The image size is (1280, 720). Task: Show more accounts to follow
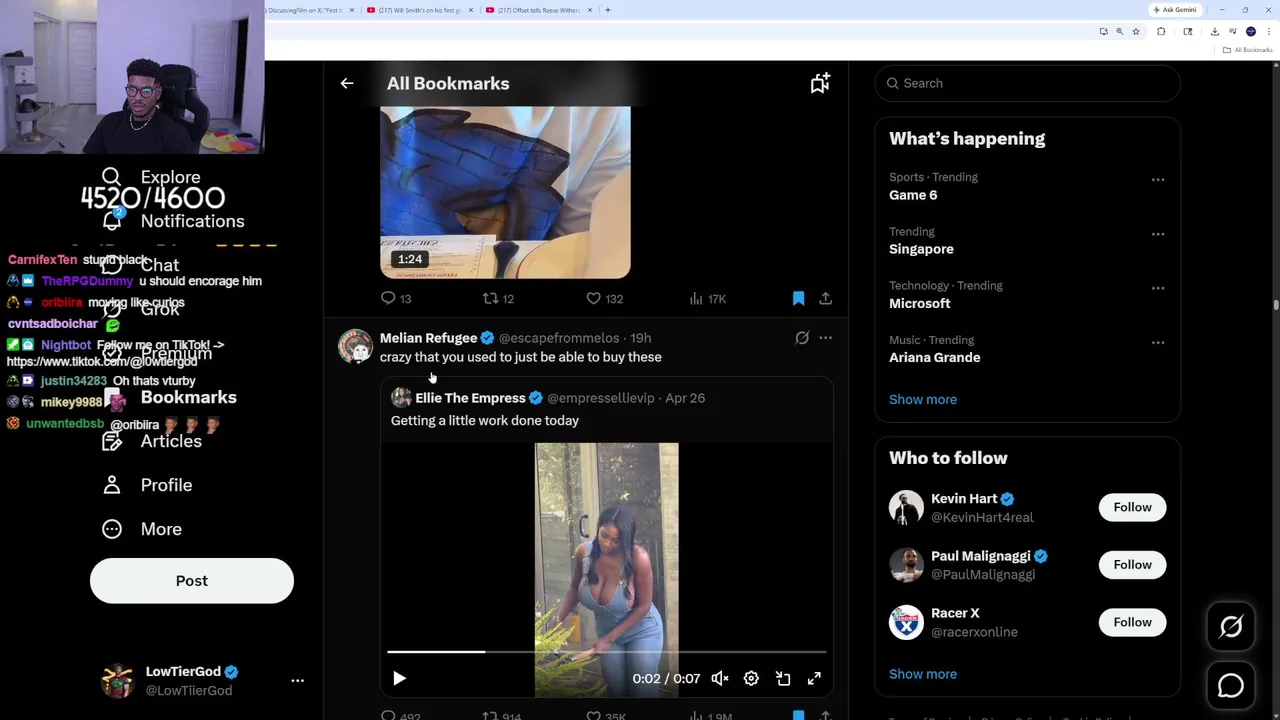pos(922,674)
